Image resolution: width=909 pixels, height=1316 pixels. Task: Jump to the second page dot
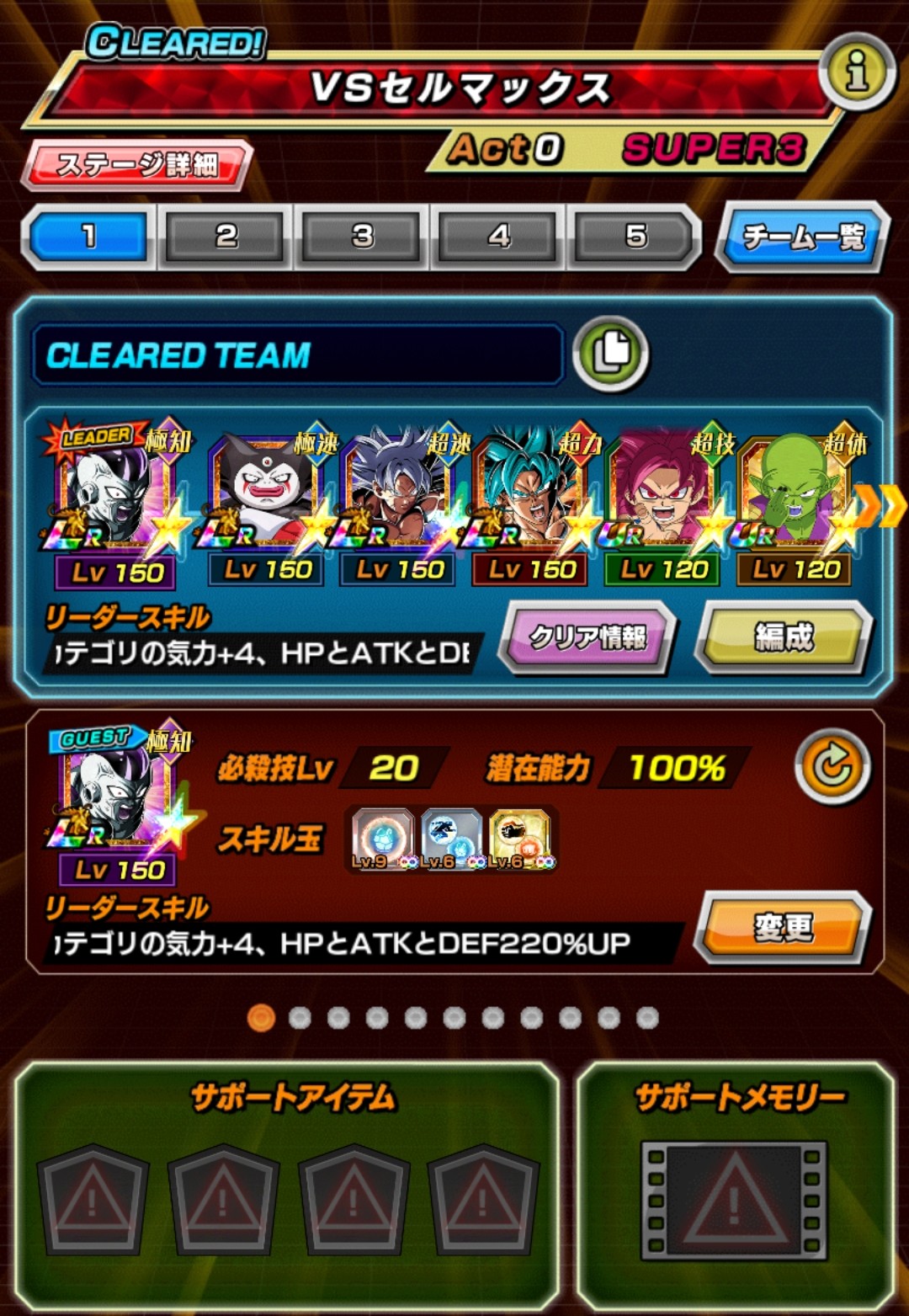point(300,1018)
